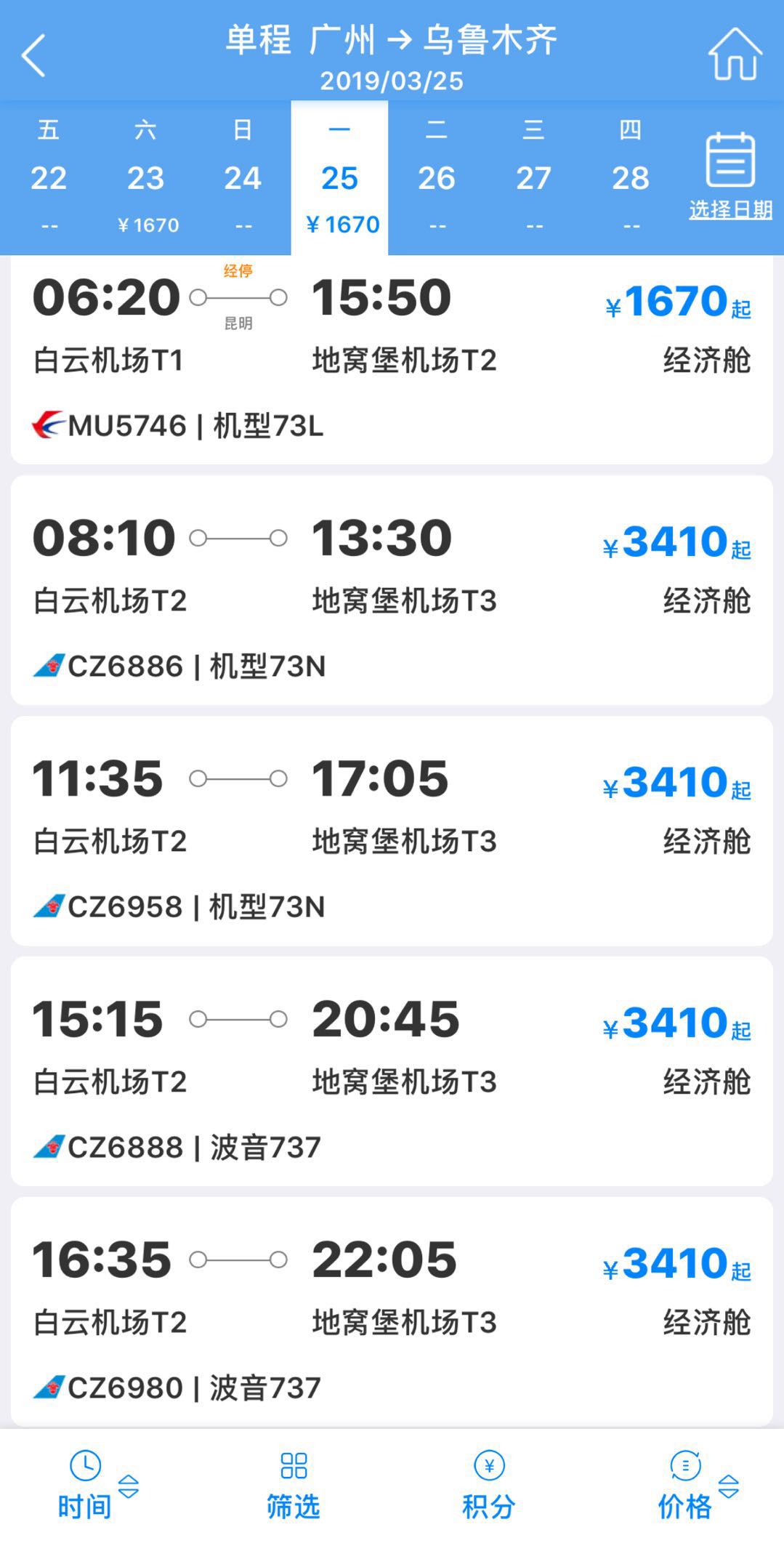This screenshot has width=784, height=1559.
Task: Open flight CZ6886 departing 08:10
Action: [392, 590]
